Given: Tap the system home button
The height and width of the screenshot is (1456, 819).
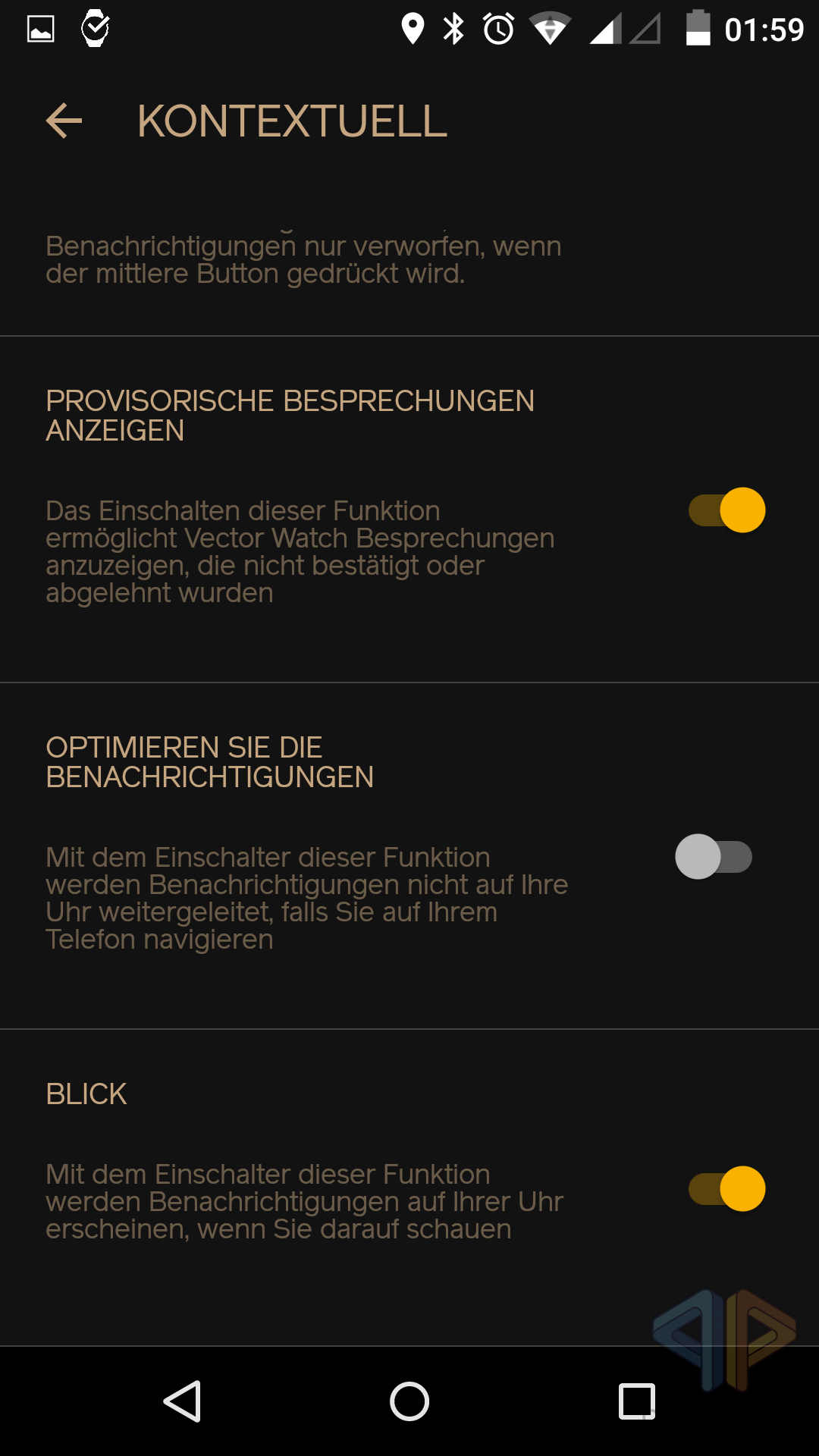Looking at the screenshot, I should click(x=409, y=1401).
